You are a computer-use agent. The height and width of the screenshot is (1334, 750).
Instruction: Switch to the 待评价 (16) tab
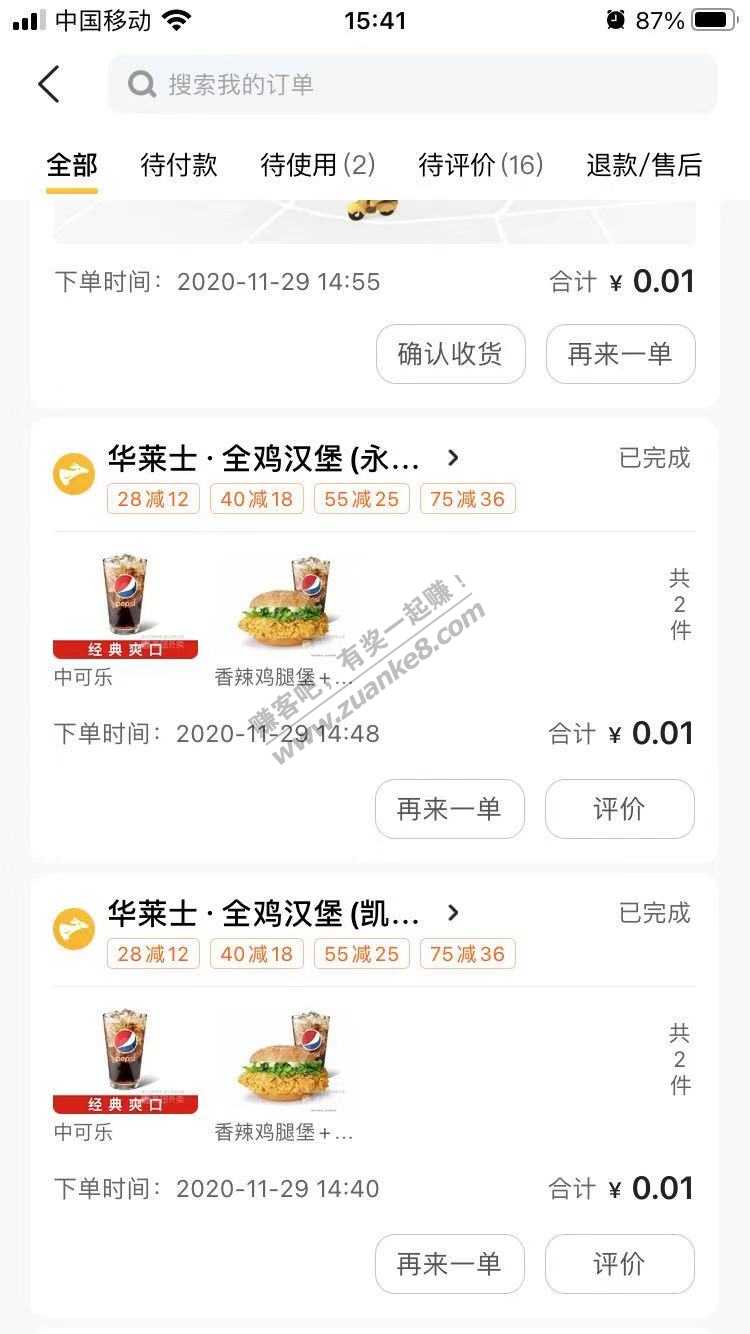point(480,165)
